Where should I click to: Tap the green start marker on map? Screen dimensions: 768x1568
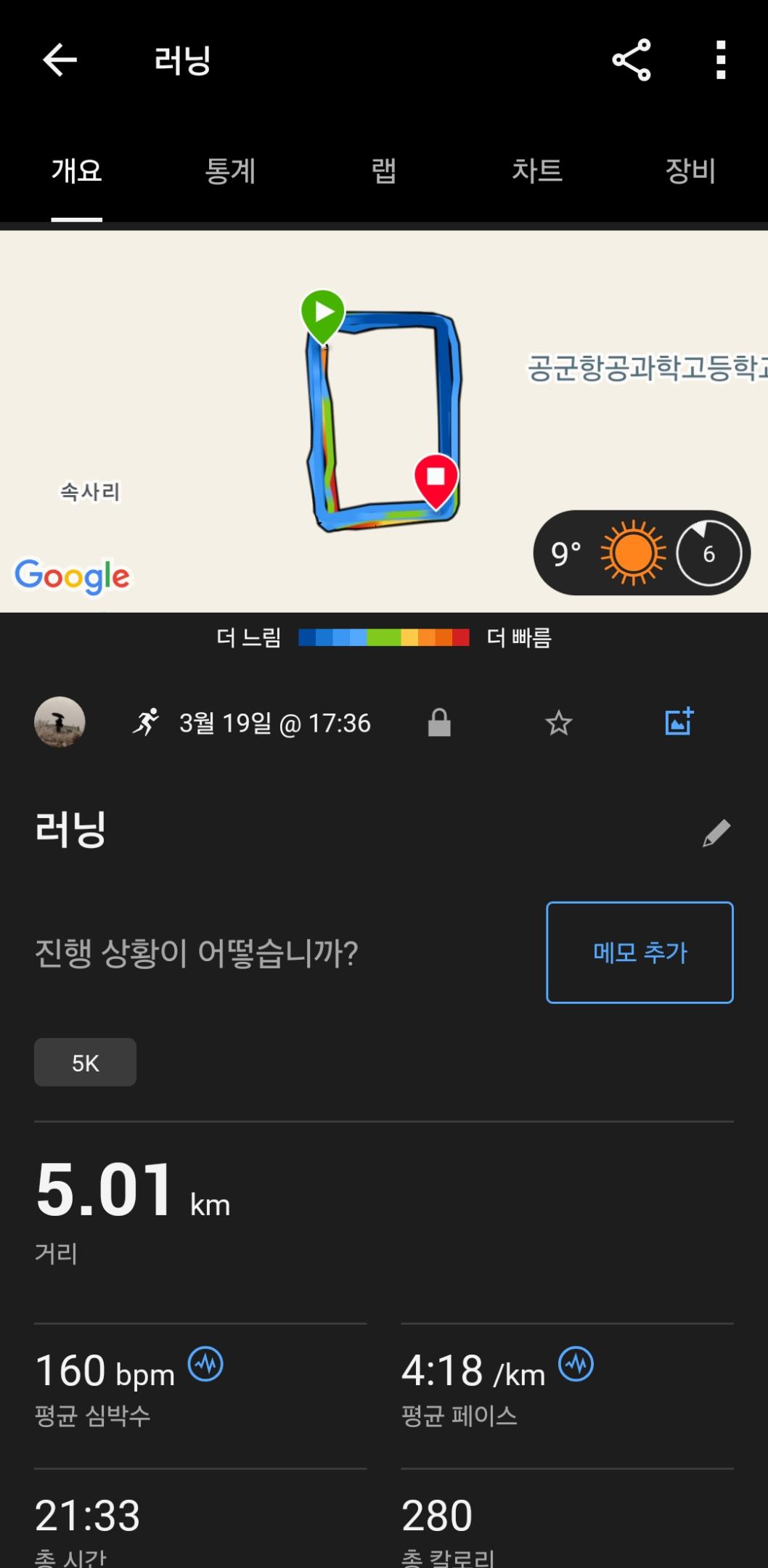(324, 314)
